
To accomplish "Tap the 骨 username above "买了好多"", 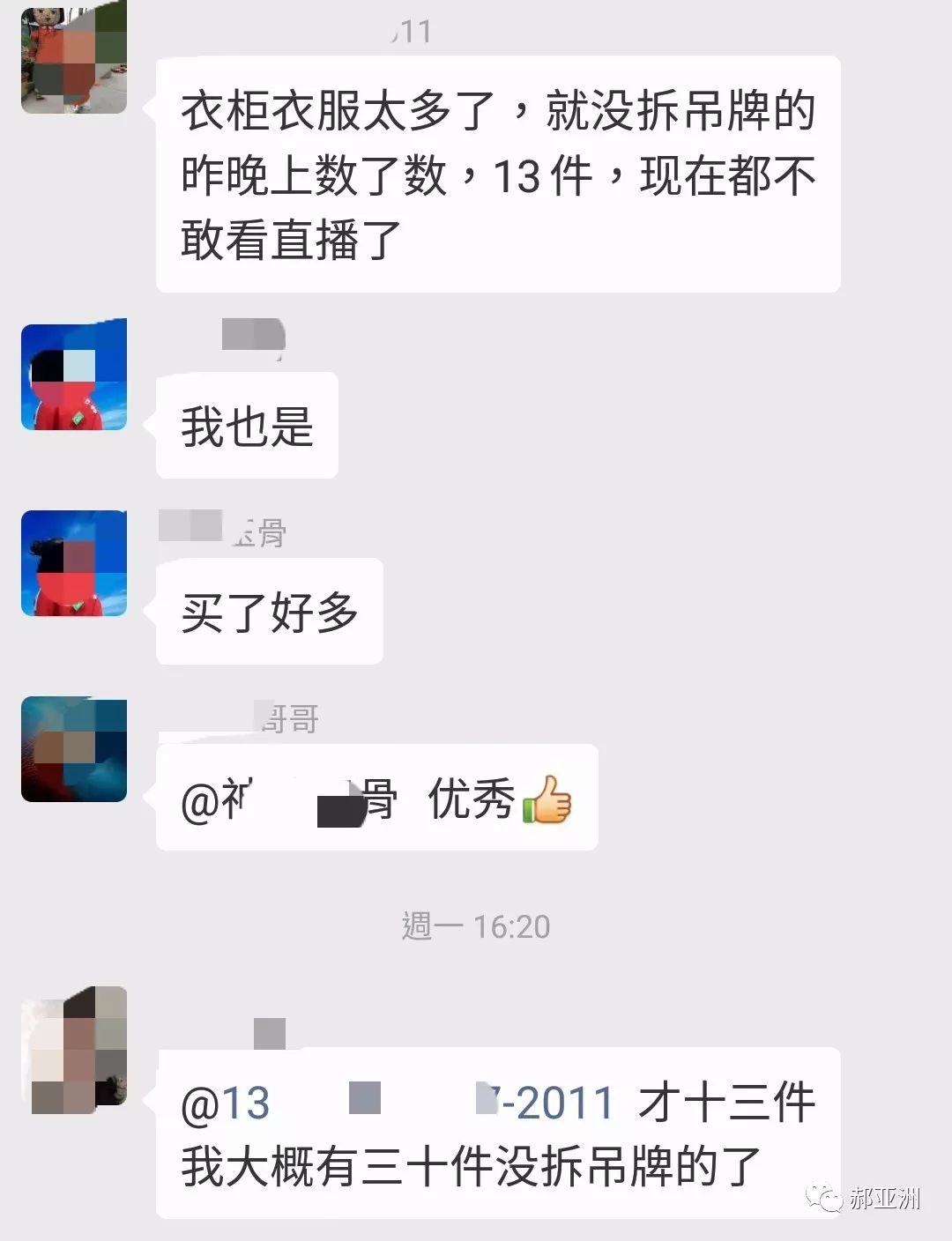I will [220, 532].
